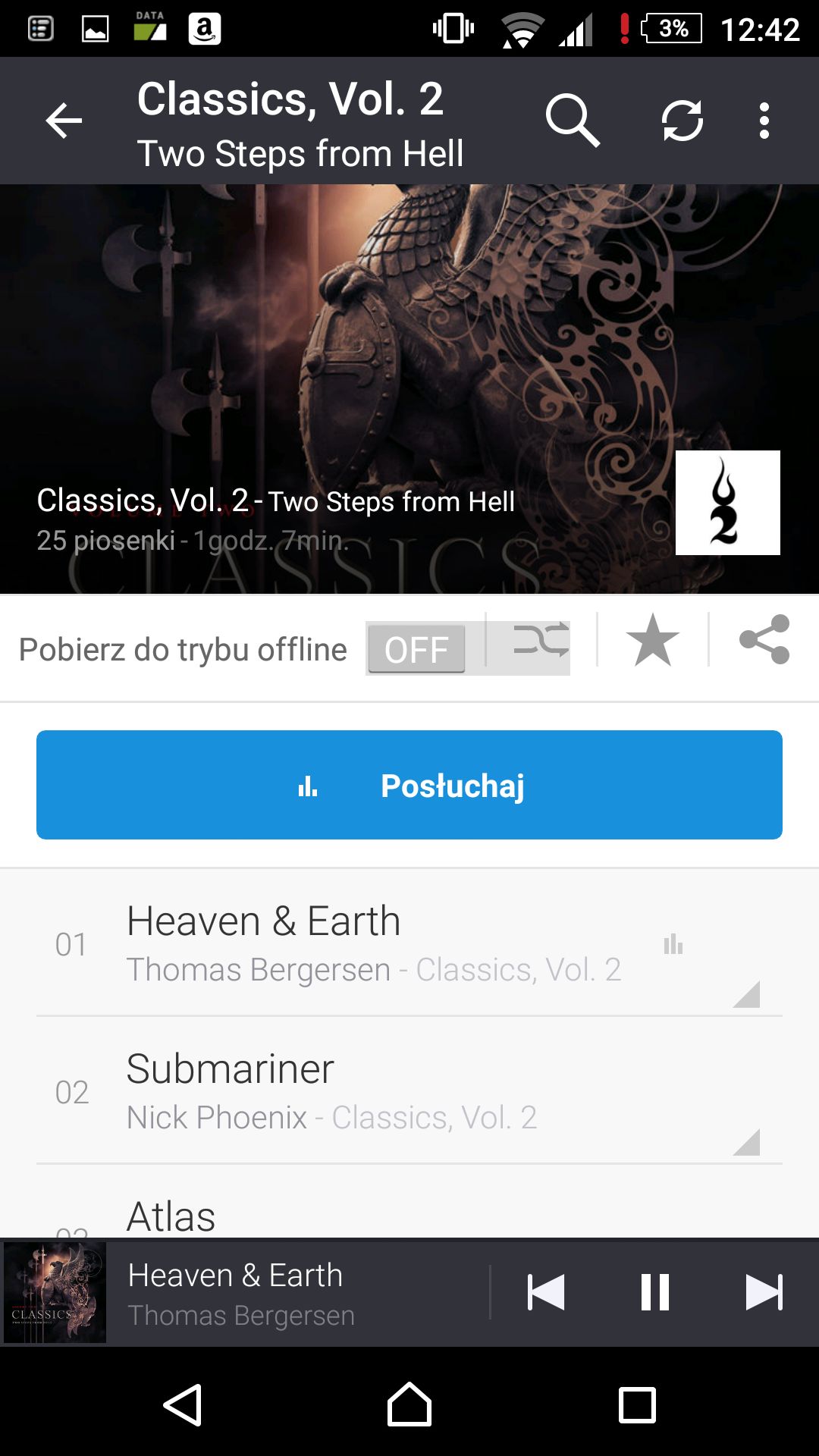The height and width of the screenshot is (1456, 819).
Task: Skip to previous track in mini player
Action: pos(546,1292)
